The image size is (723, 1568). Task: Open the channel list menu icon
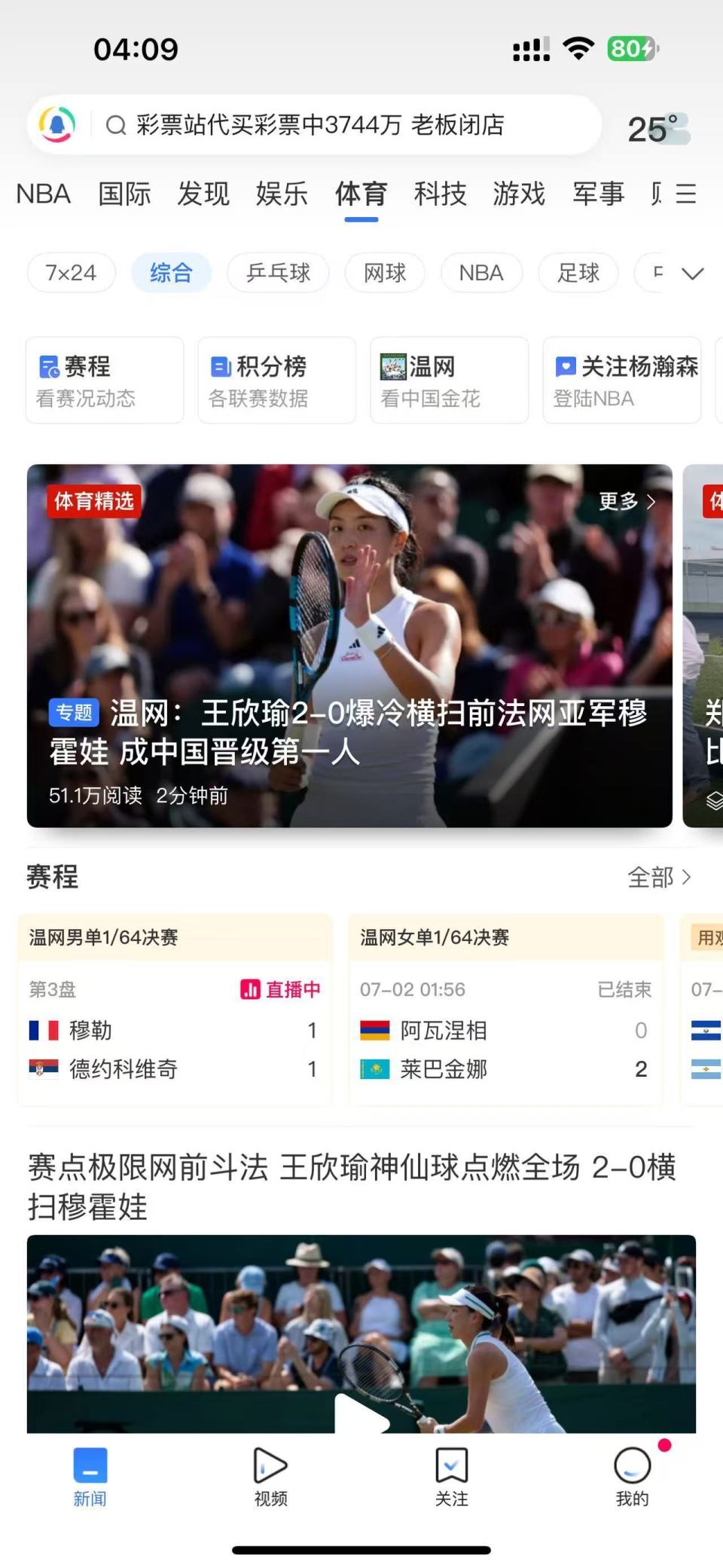click(685, 194)
